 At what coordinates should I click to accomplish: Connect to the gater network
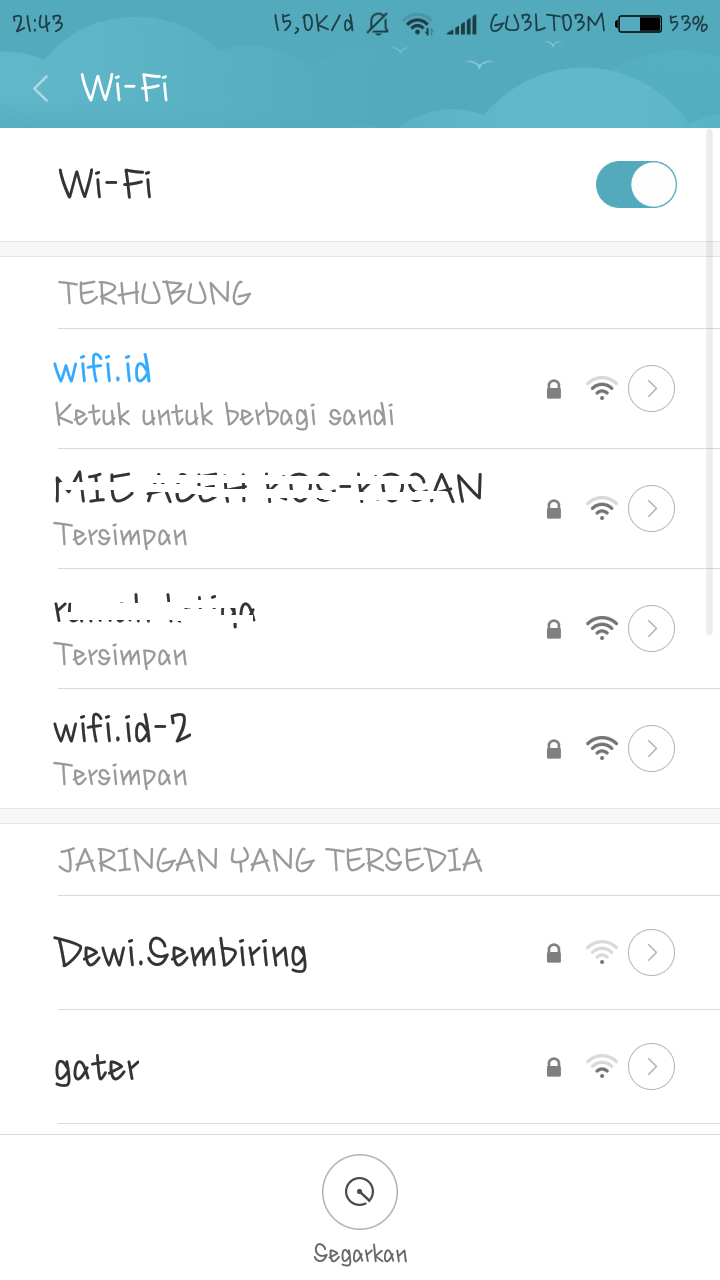[97, 1068]
